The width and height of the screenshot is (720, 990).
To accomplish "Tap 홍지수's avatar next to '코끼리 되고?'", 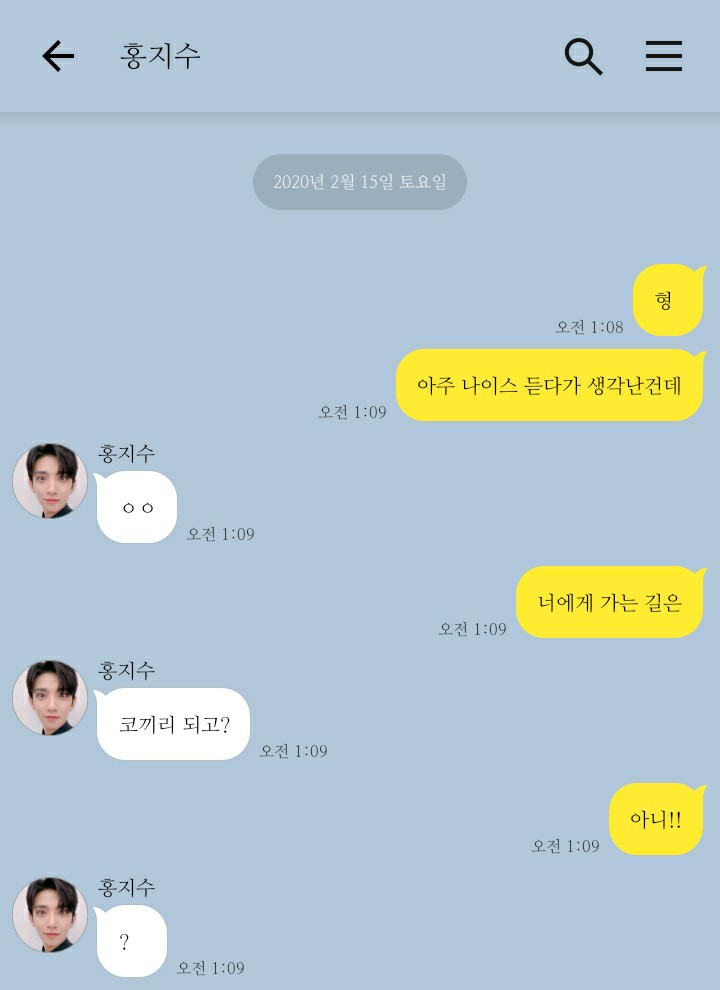I will click(50, 698).
